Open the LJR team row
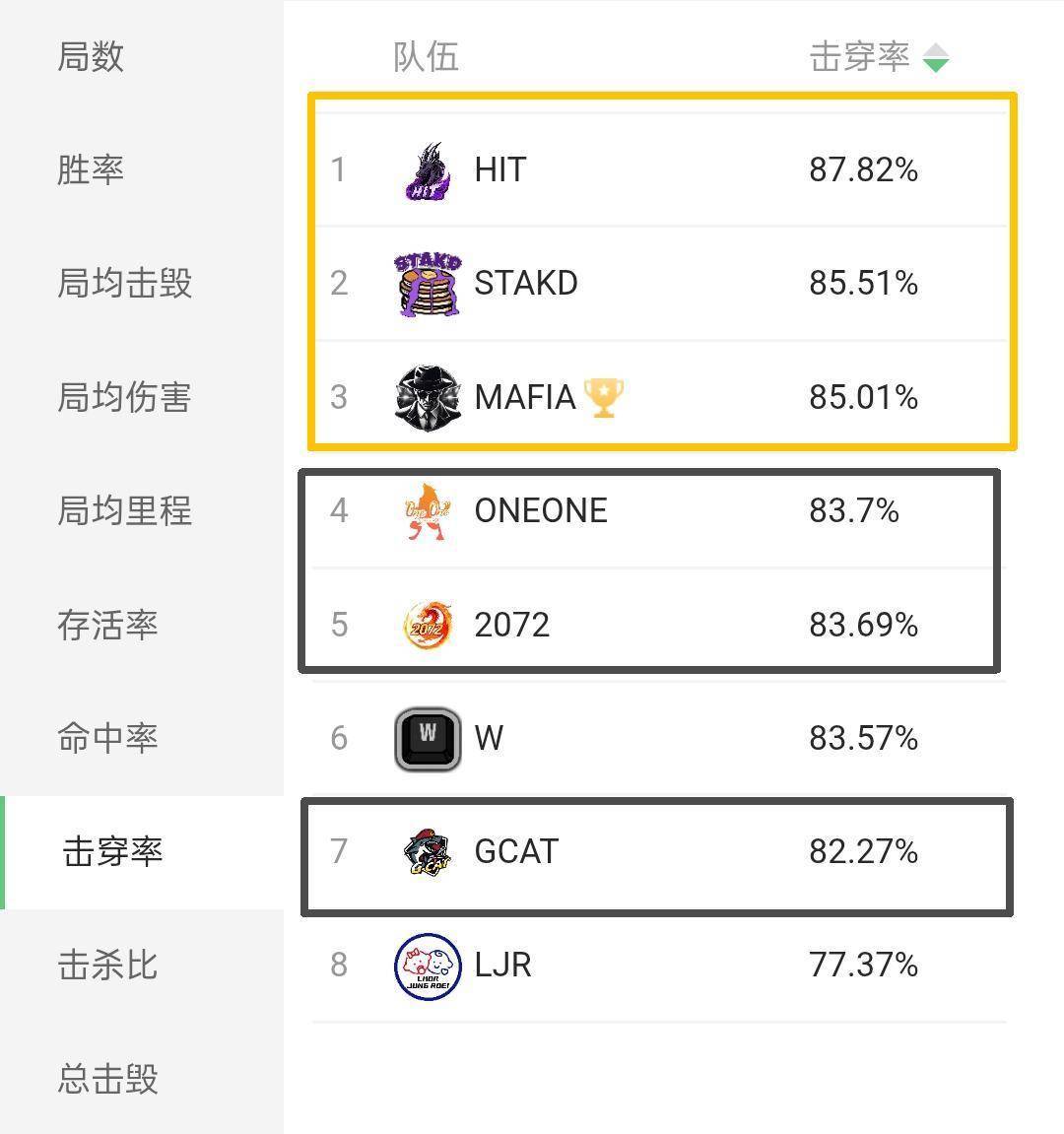 coord(502,965)
